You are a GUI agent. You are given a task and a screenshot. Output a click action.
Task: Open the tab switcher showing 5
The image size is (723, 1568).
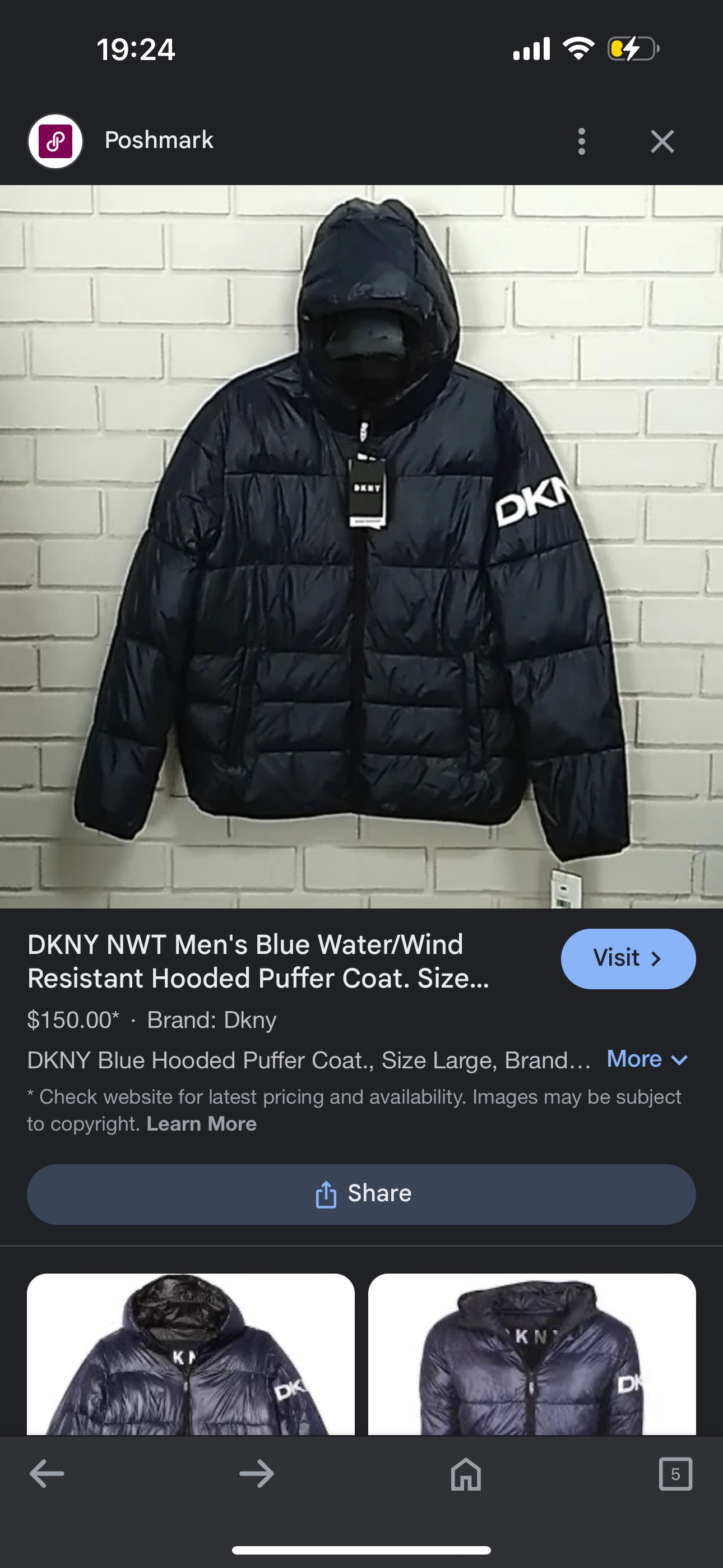[x=675, y=1474]
